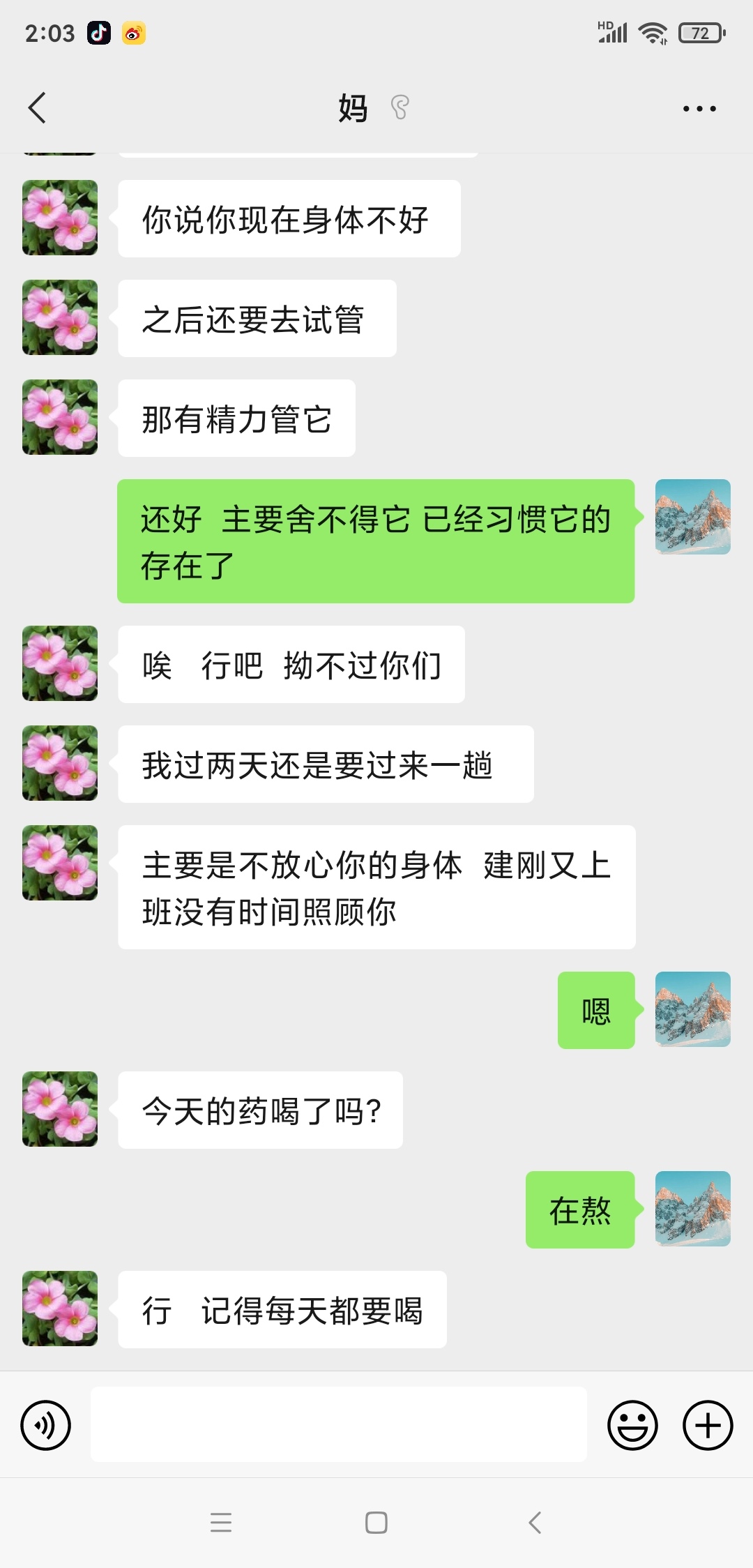The height and width of the screenshot is (1568, 753).
Task: Open the emoji sticker panel
Action: point(632,1425)
